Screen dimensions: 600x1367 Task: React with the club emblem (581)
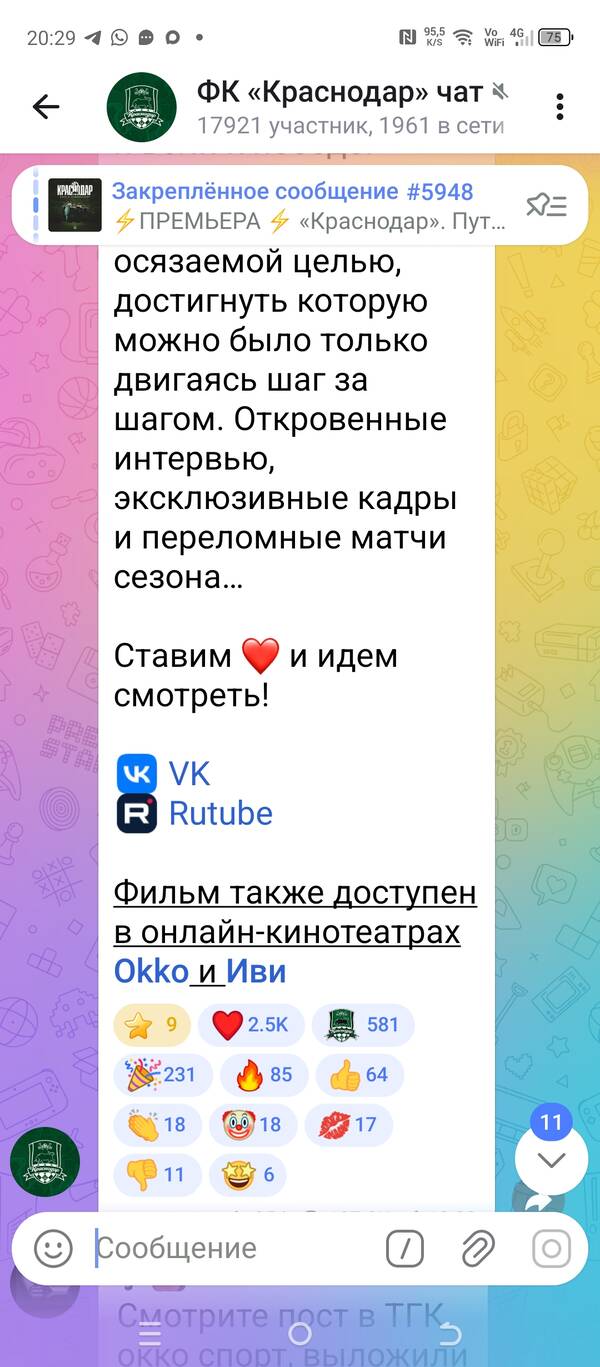[362, 1025]
